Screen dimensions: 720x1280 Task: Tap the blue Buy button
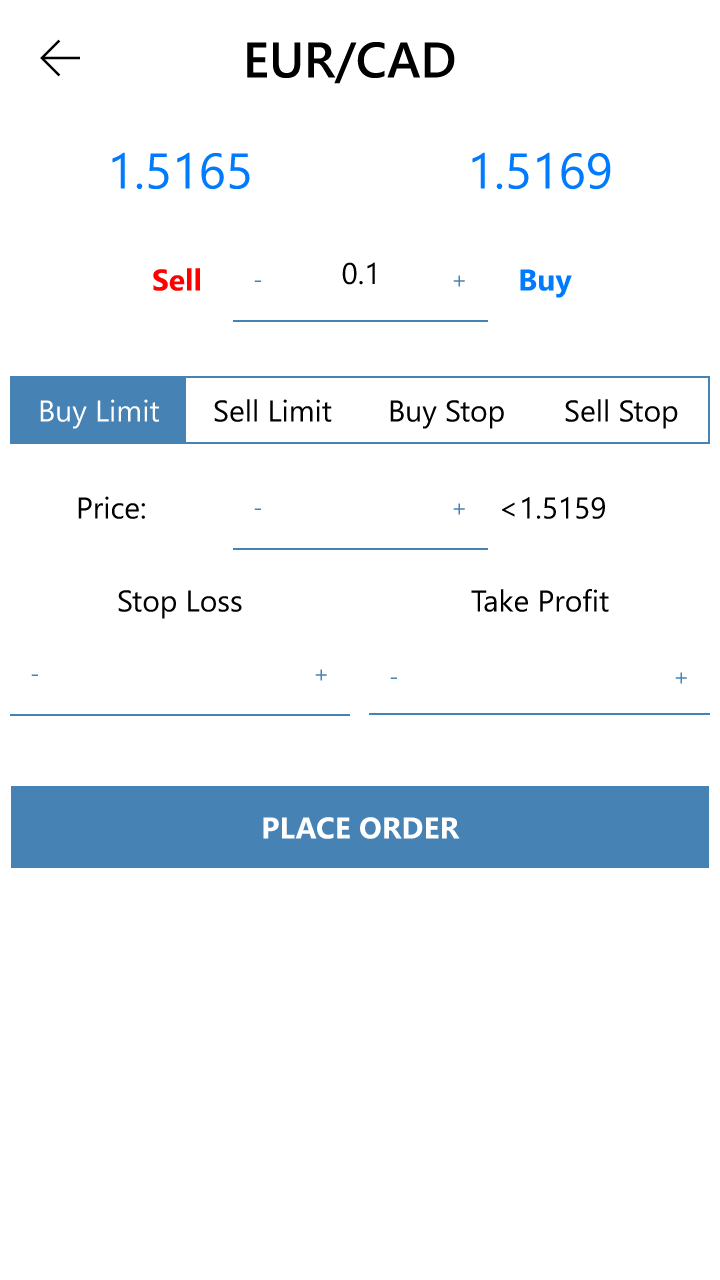click(545, 281)
